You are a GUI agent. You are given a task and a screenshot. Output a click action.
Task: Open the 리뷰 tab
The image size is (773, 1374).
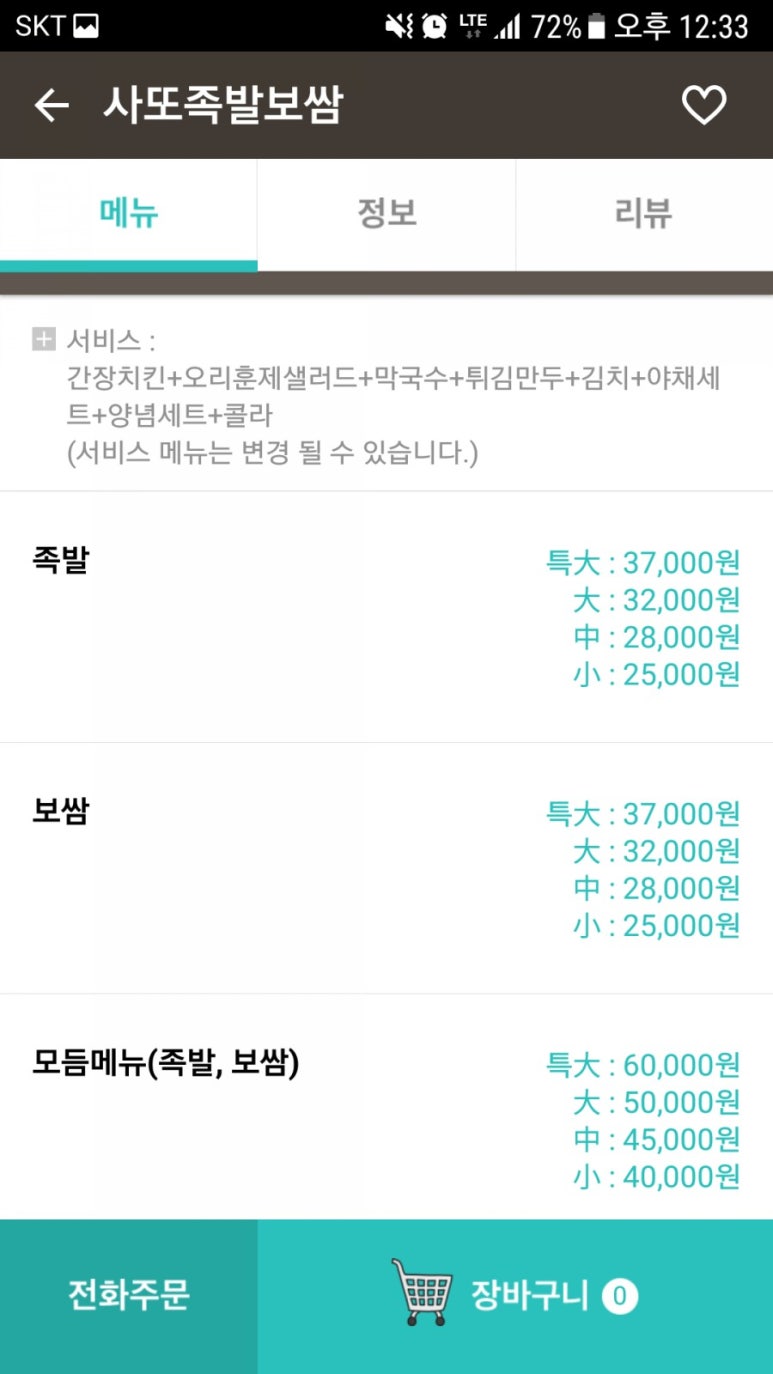(x=643, y=213)
